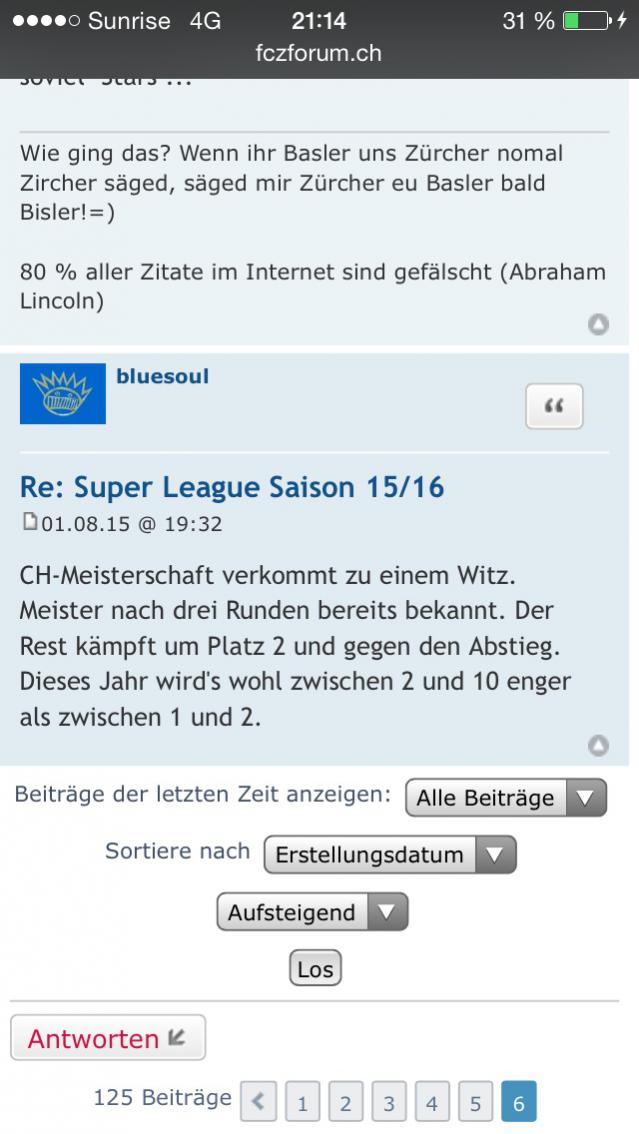639x1134 pixels.
Task: Open the 'Re: Super League Saison 15/16' title
Action: [x=232, y=487]
